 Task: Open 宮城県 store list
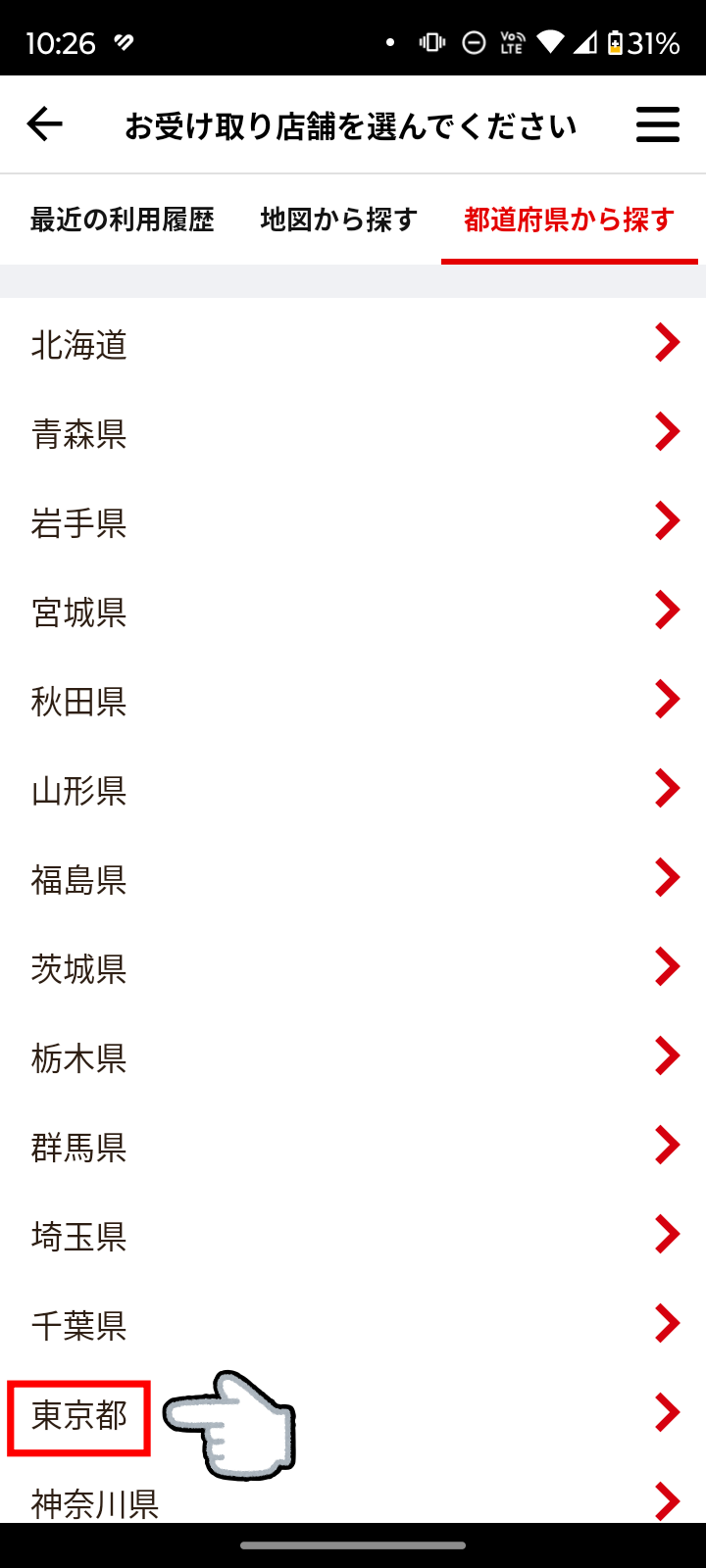[x=353, y=612]
